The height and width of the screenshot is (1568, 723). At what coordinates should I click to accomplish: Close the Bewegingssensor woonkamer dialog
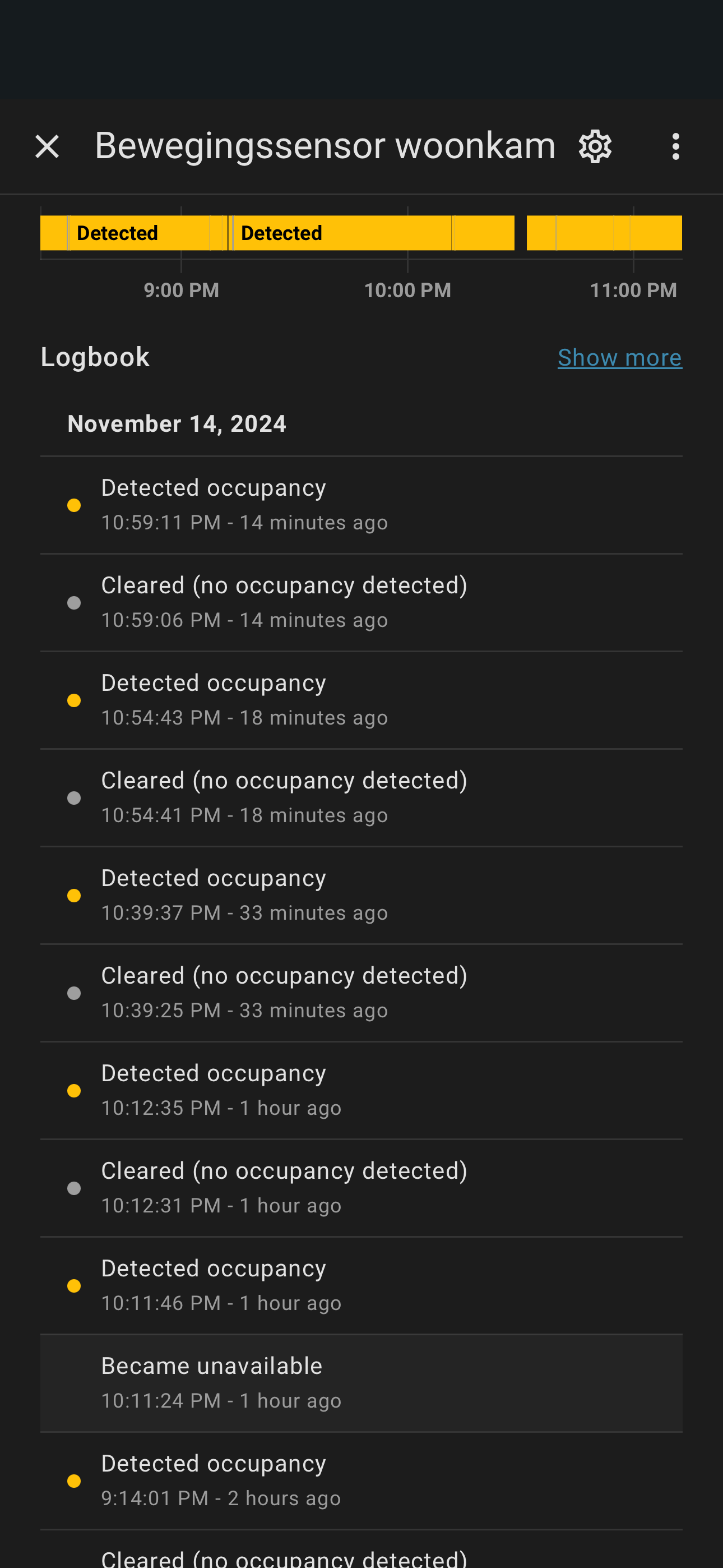[47, 147]
